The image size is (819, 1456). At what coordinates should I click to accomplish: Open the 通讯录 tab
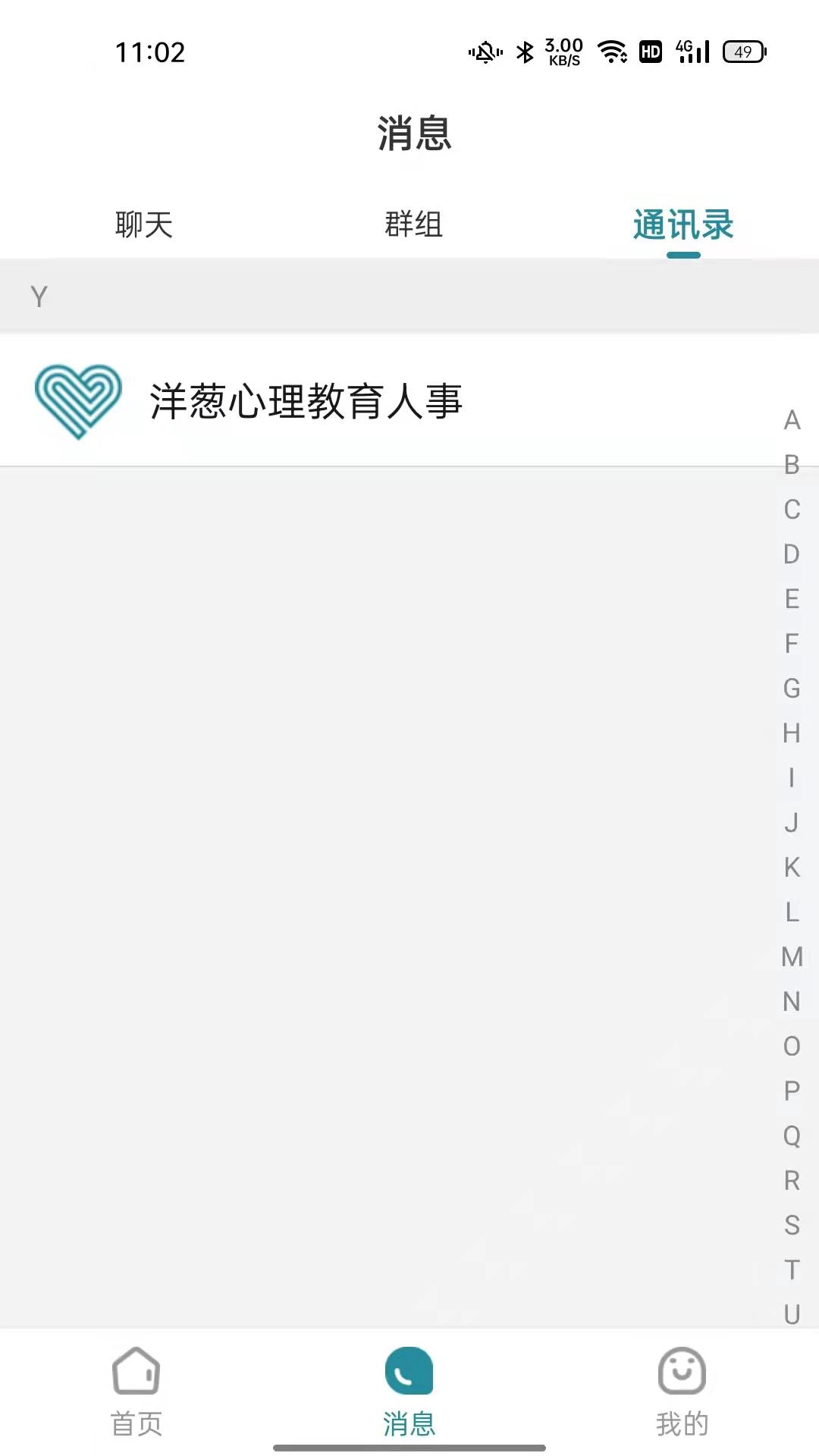[683, 225]
